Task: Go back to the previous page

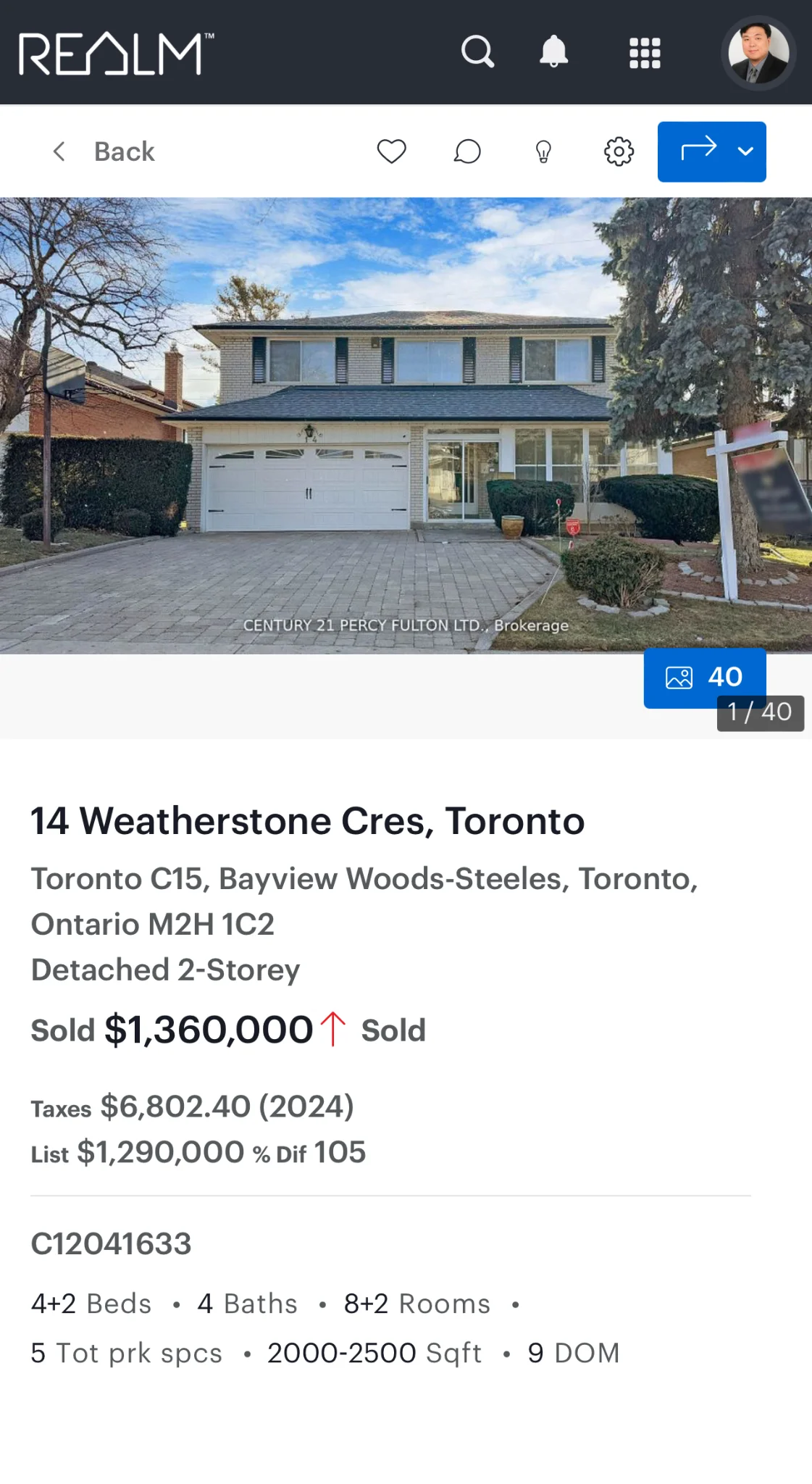Action: [x=104, y=151]
